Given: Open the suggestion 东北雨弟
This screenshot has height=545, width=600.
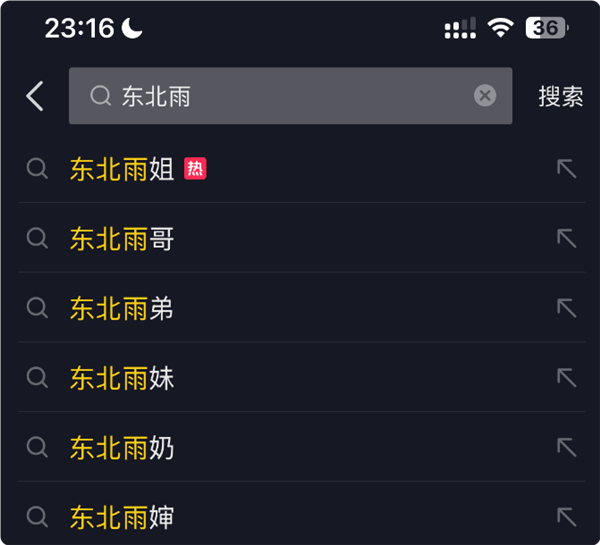Looking at the screenshot, I should (122, 308).
